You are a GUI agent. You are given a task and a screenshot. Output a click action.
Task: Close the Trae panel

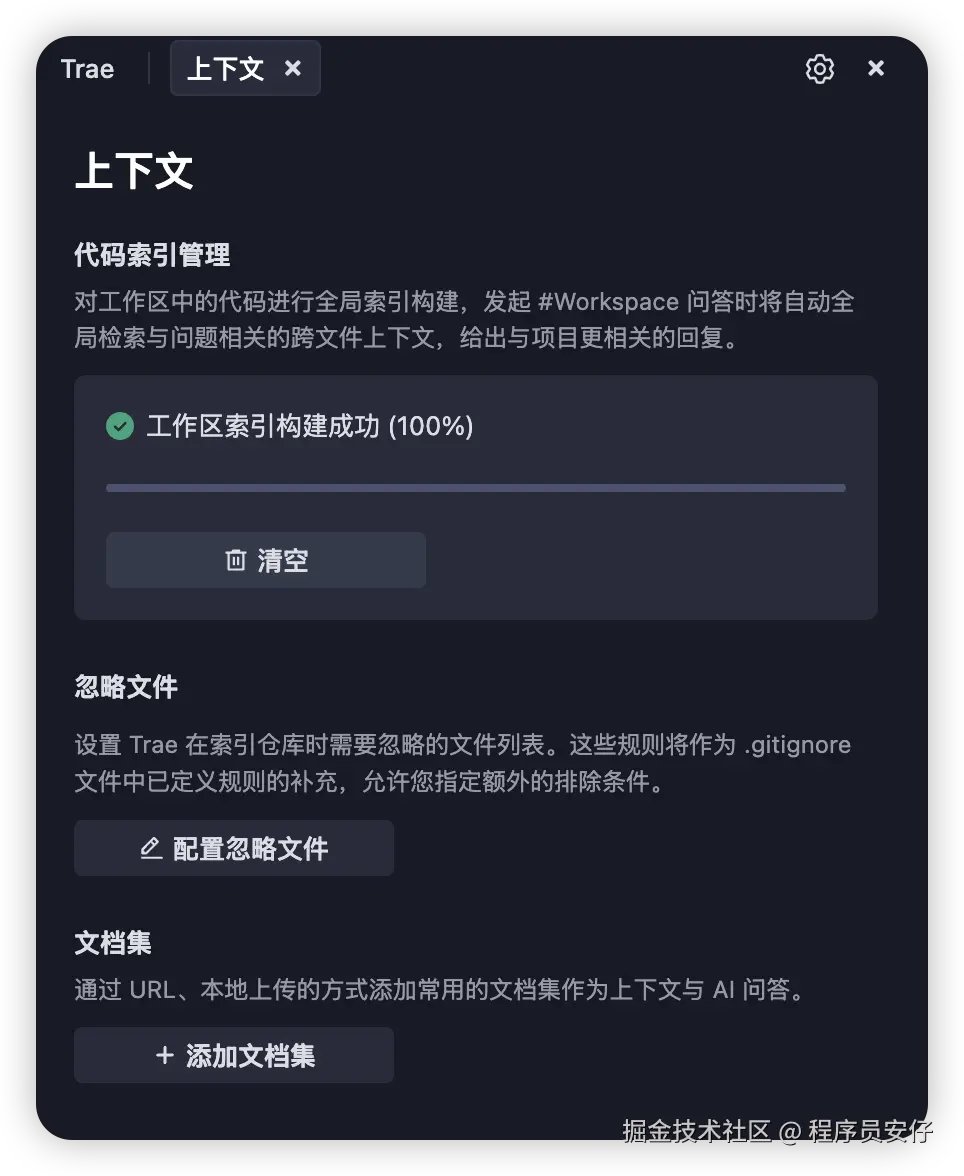point(876,68)
